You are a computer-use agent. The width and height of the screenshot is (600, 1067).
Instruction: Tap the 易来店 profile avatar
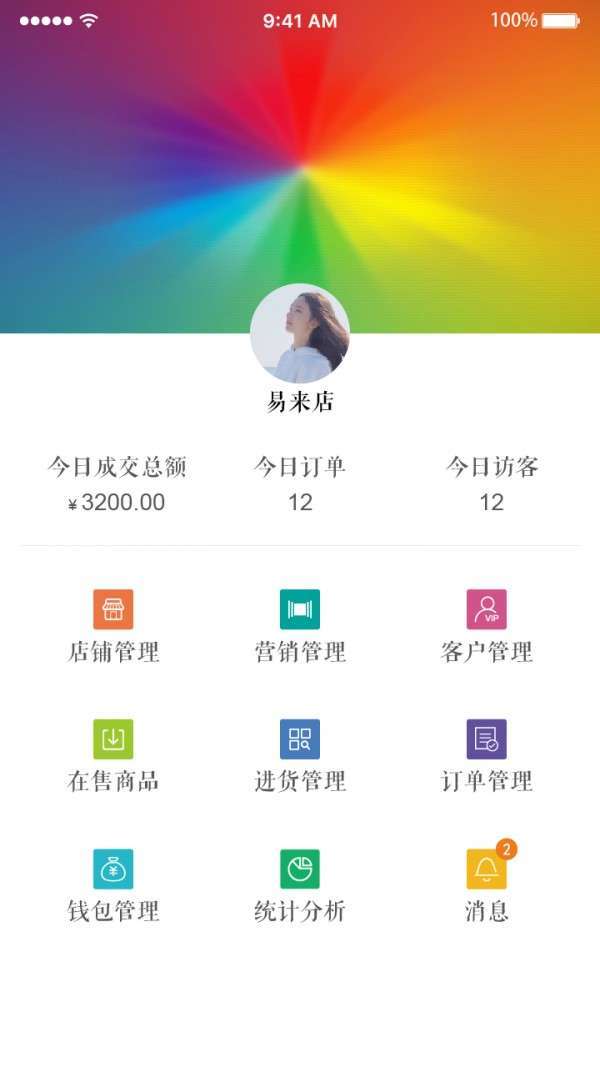tap(300, 334)
